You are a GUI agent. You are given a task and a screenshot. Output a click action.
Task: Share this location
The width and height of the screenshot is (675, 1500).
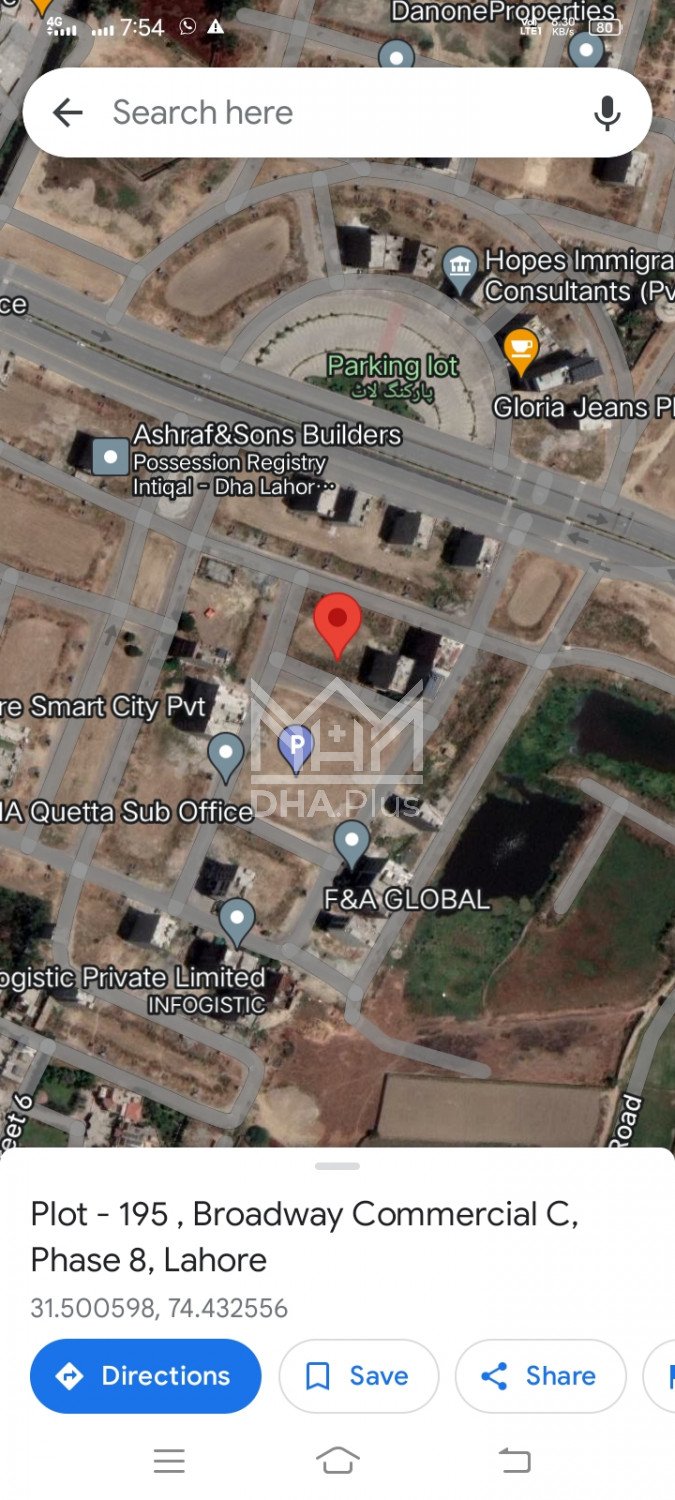click(x=540, y=1376)
